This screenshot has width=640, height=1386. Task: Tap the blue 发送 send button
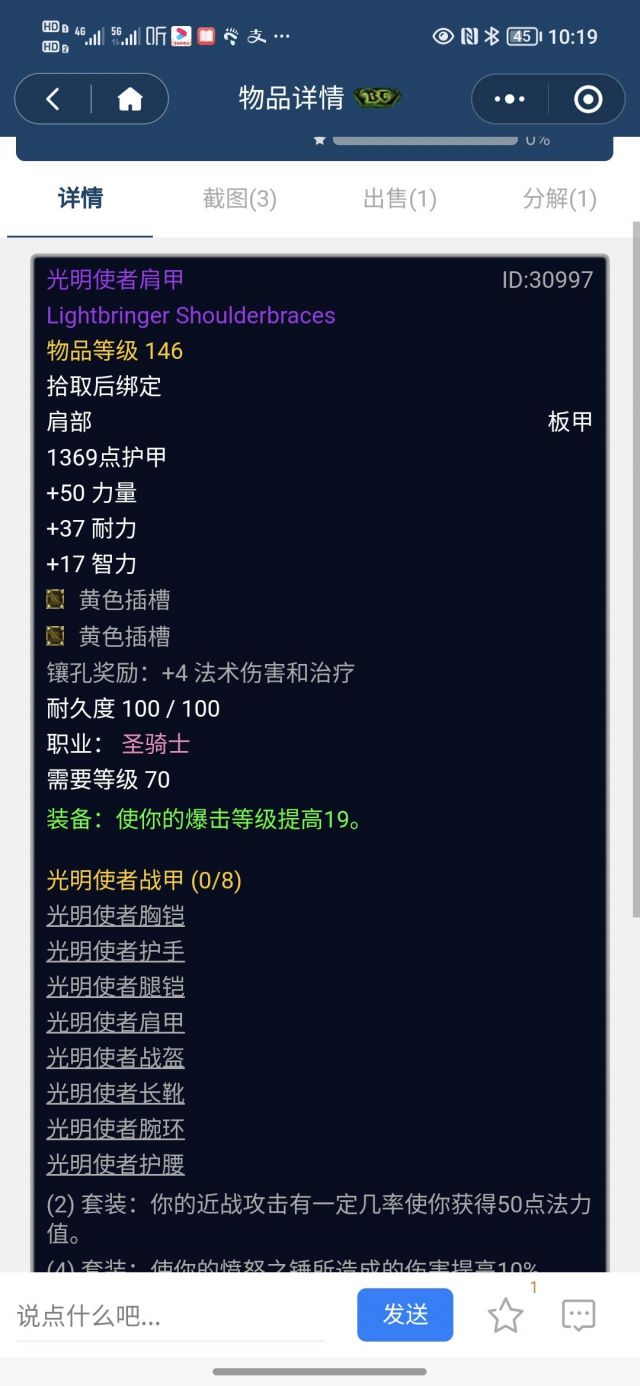(x=405, y=1314)
